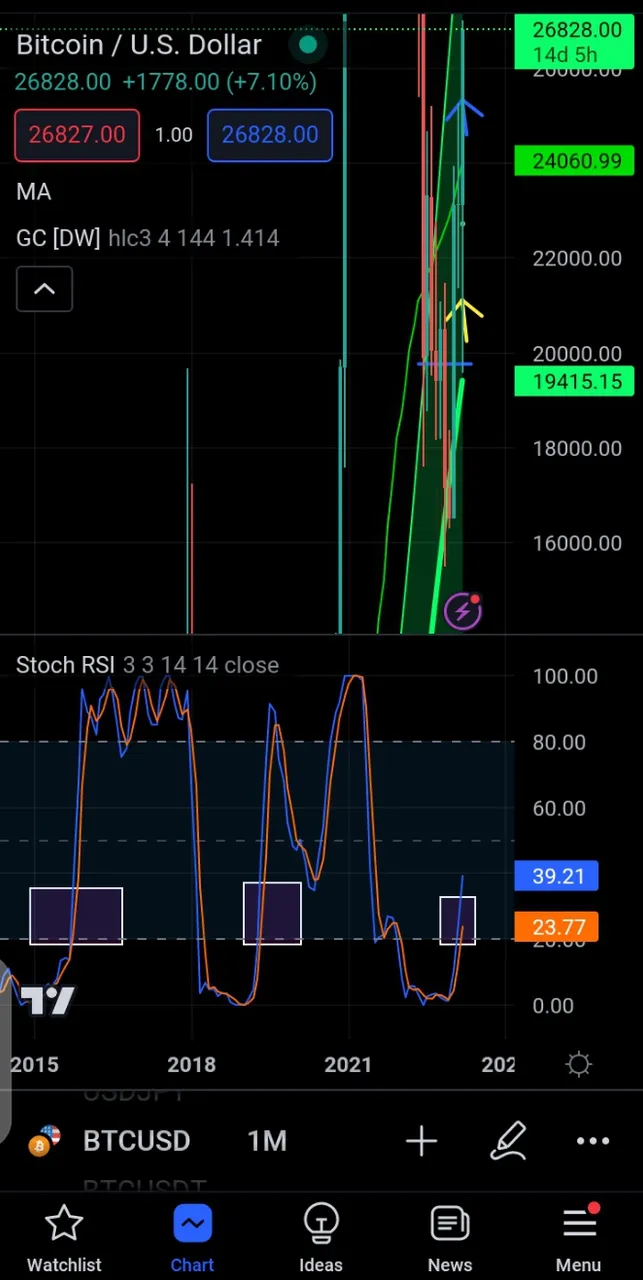Tap the blue 26828.00 buy price button

[269, 135]
